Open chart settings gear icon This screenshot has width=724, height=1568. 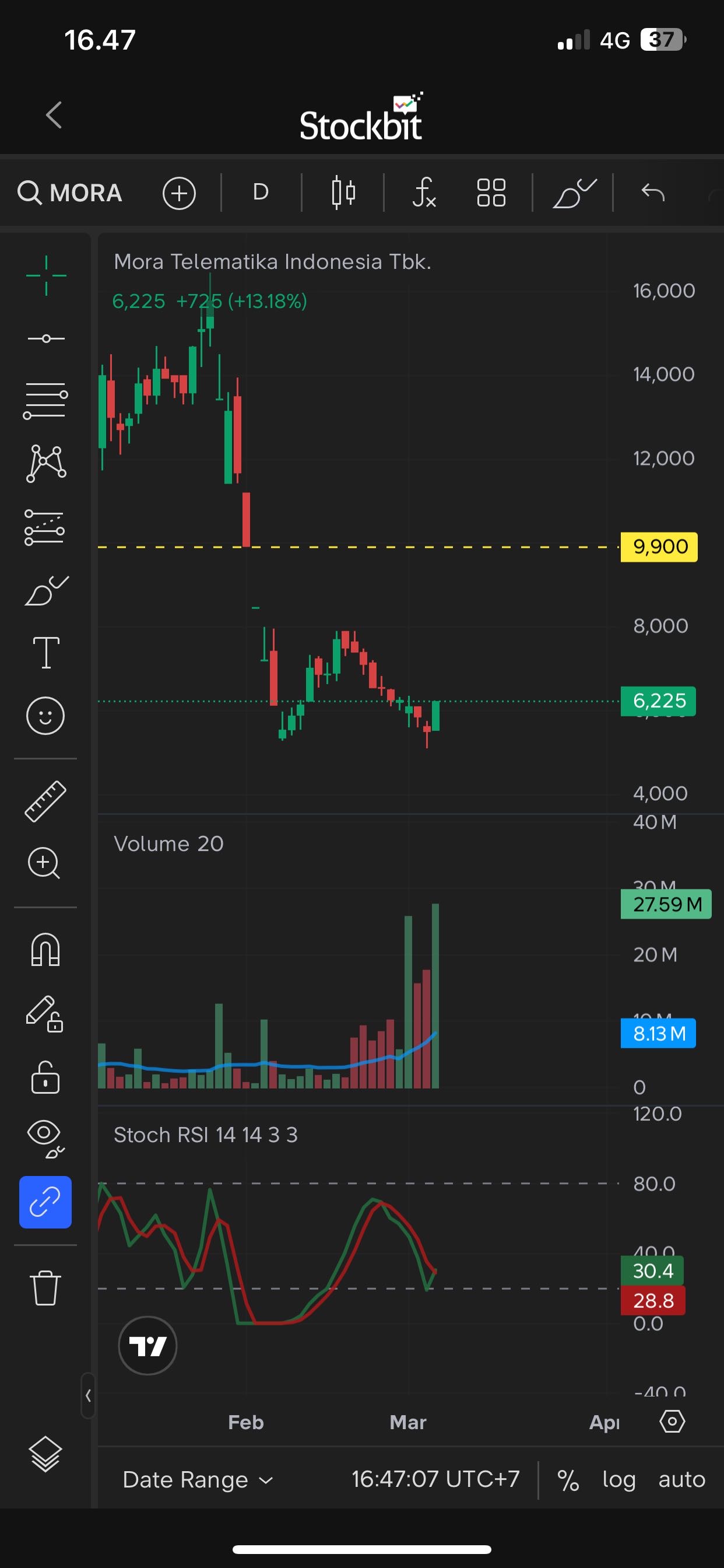pos(672,1422)
